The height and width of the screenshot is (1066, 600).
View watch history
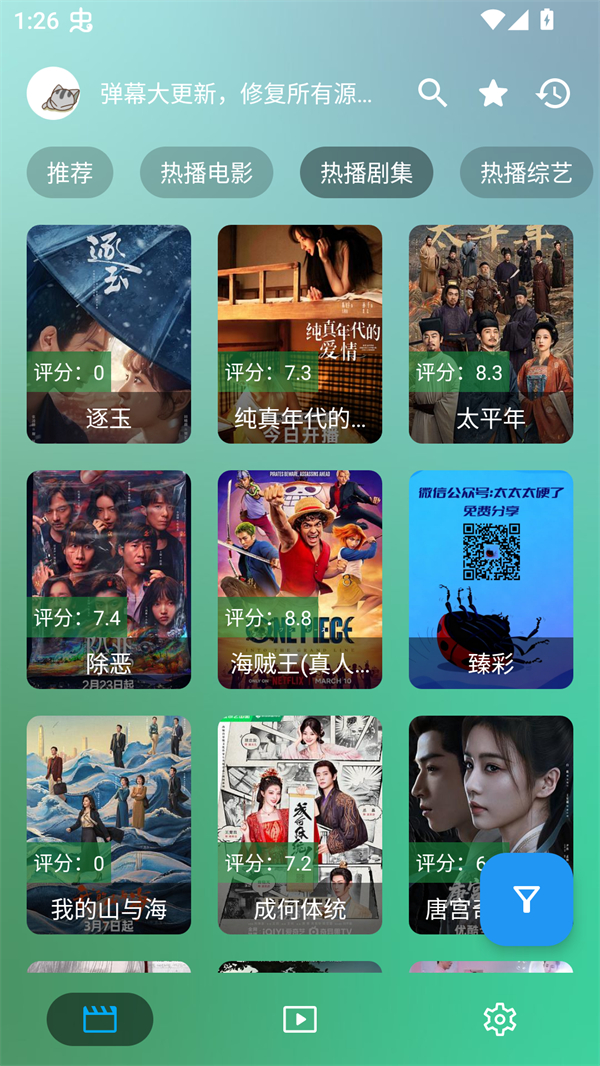[x=553, y=94]
